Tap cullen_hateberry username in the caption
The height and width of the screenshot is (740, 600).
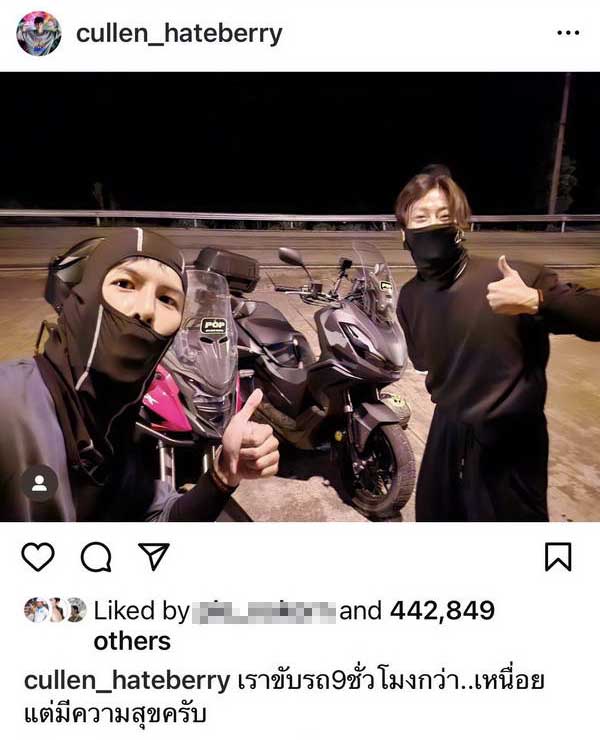[126, 680]
